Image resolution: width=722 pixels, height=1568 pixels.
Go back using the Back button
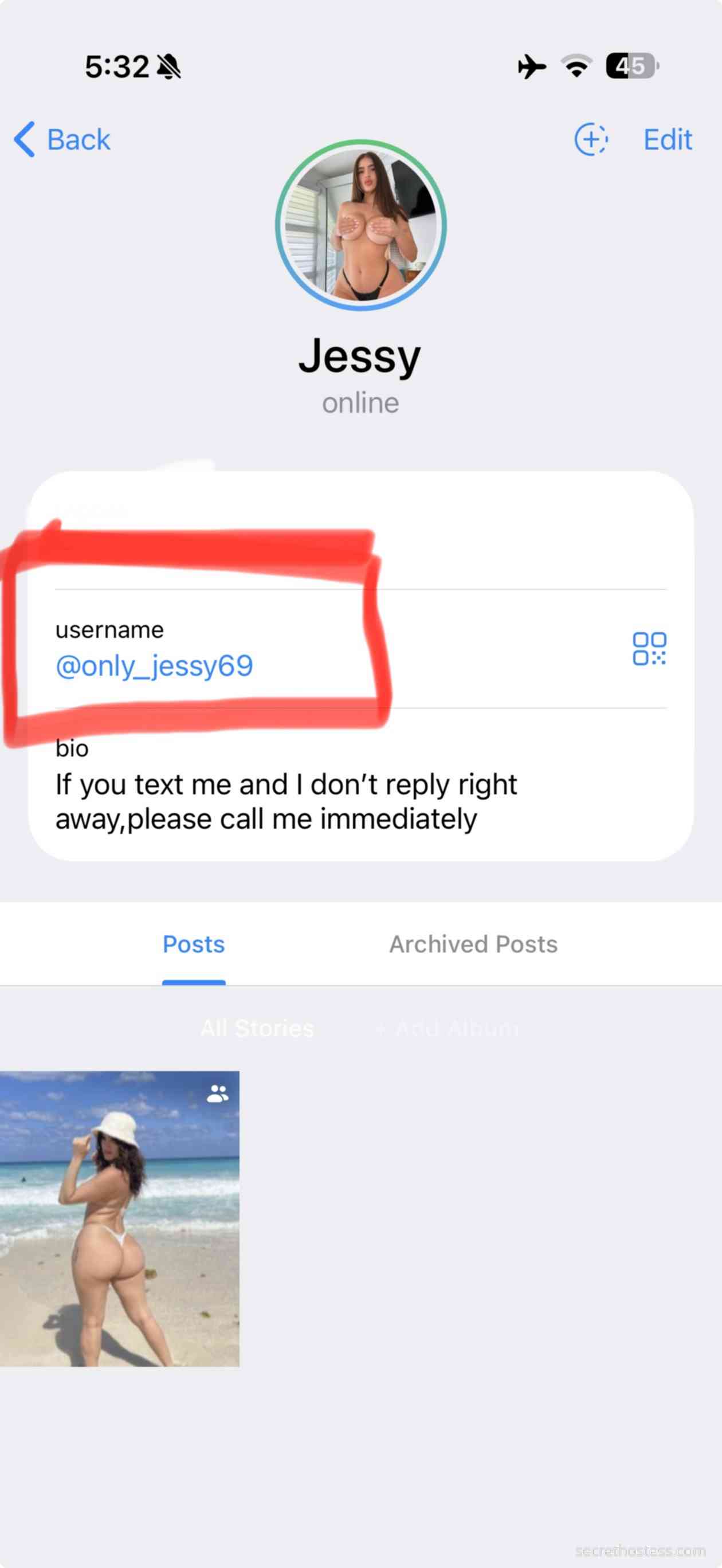(x=62, y=139)
